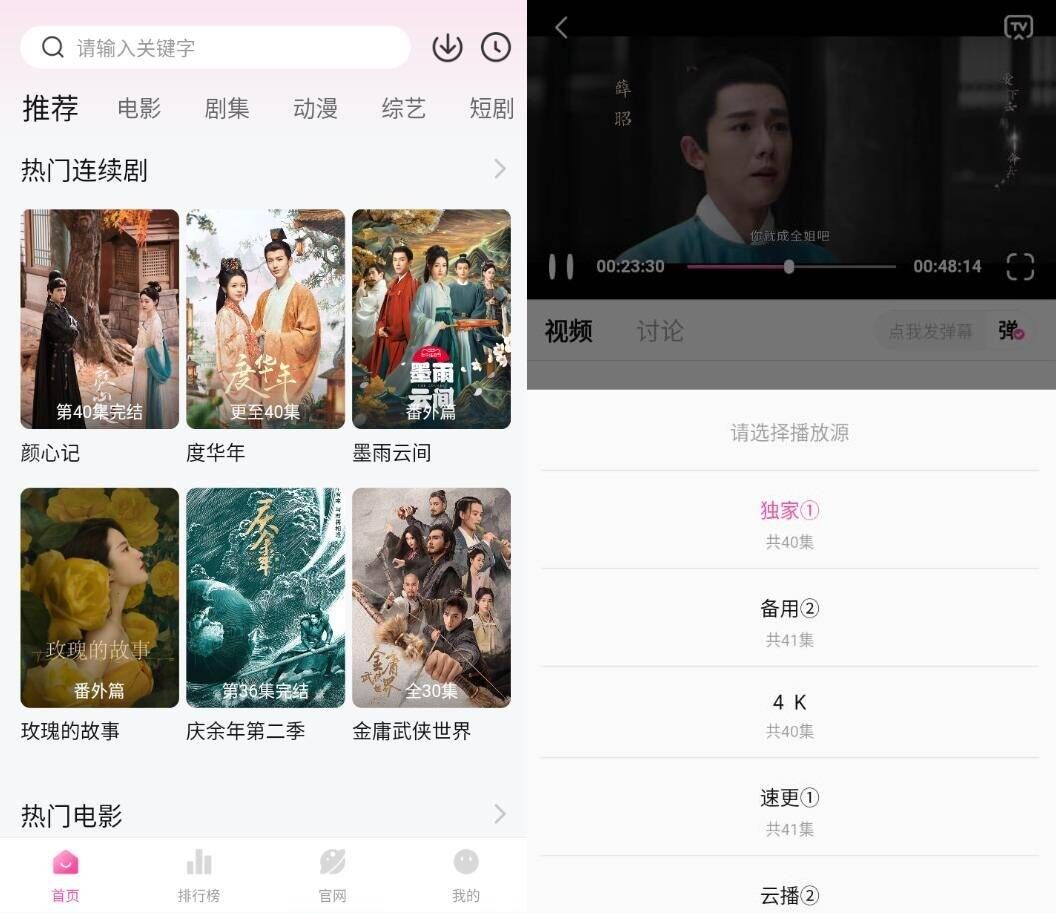The image size is (1056, 913).
Task: Go to the 排行榜 tab
Action: 199,875
